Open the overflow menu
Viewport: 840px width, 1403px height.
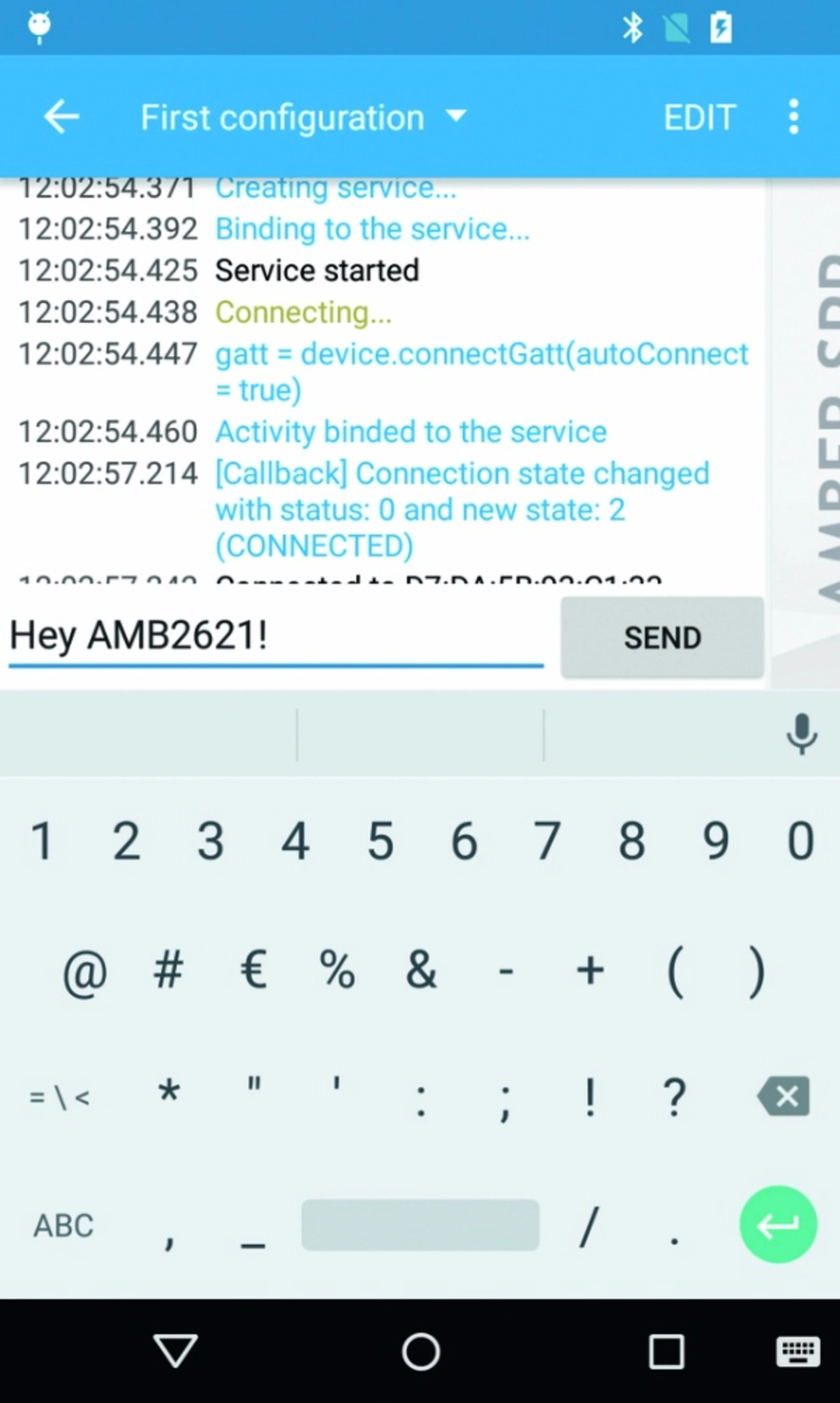coord(793,118)
